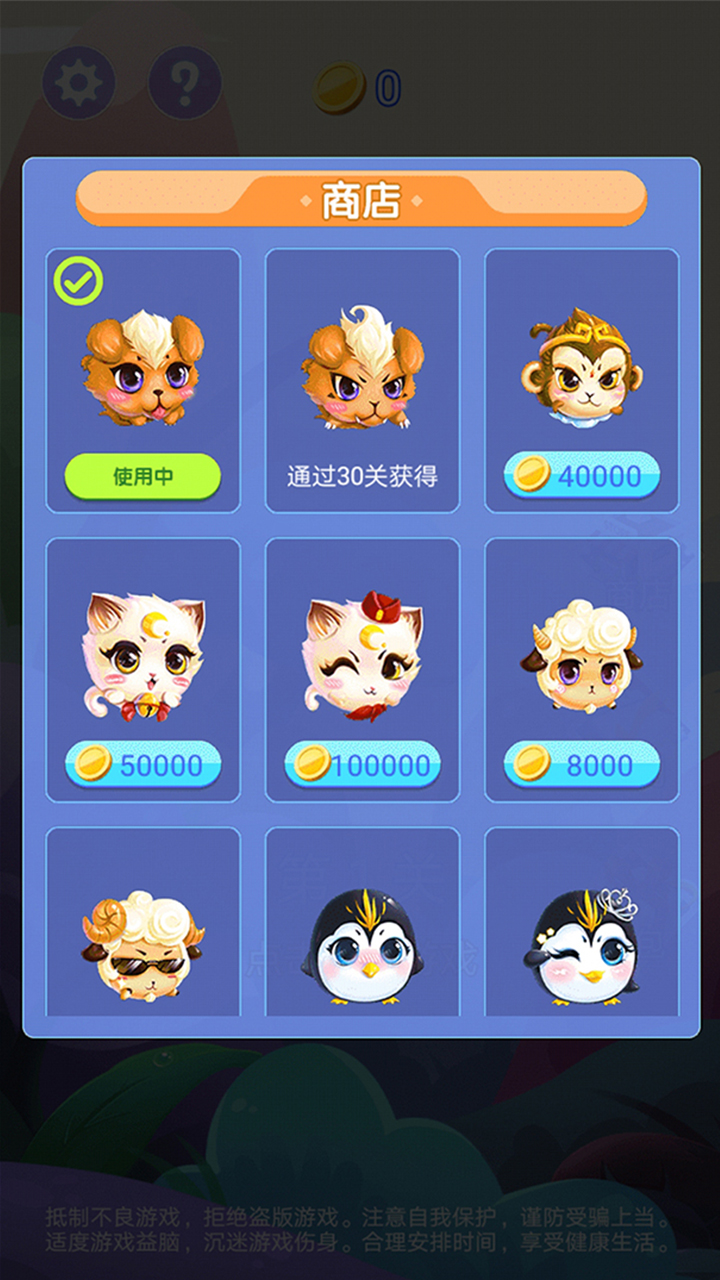Purchase the sheep for 8000 coins
The height and width of the screenshot is (1280, 720).
pos(581,767)
